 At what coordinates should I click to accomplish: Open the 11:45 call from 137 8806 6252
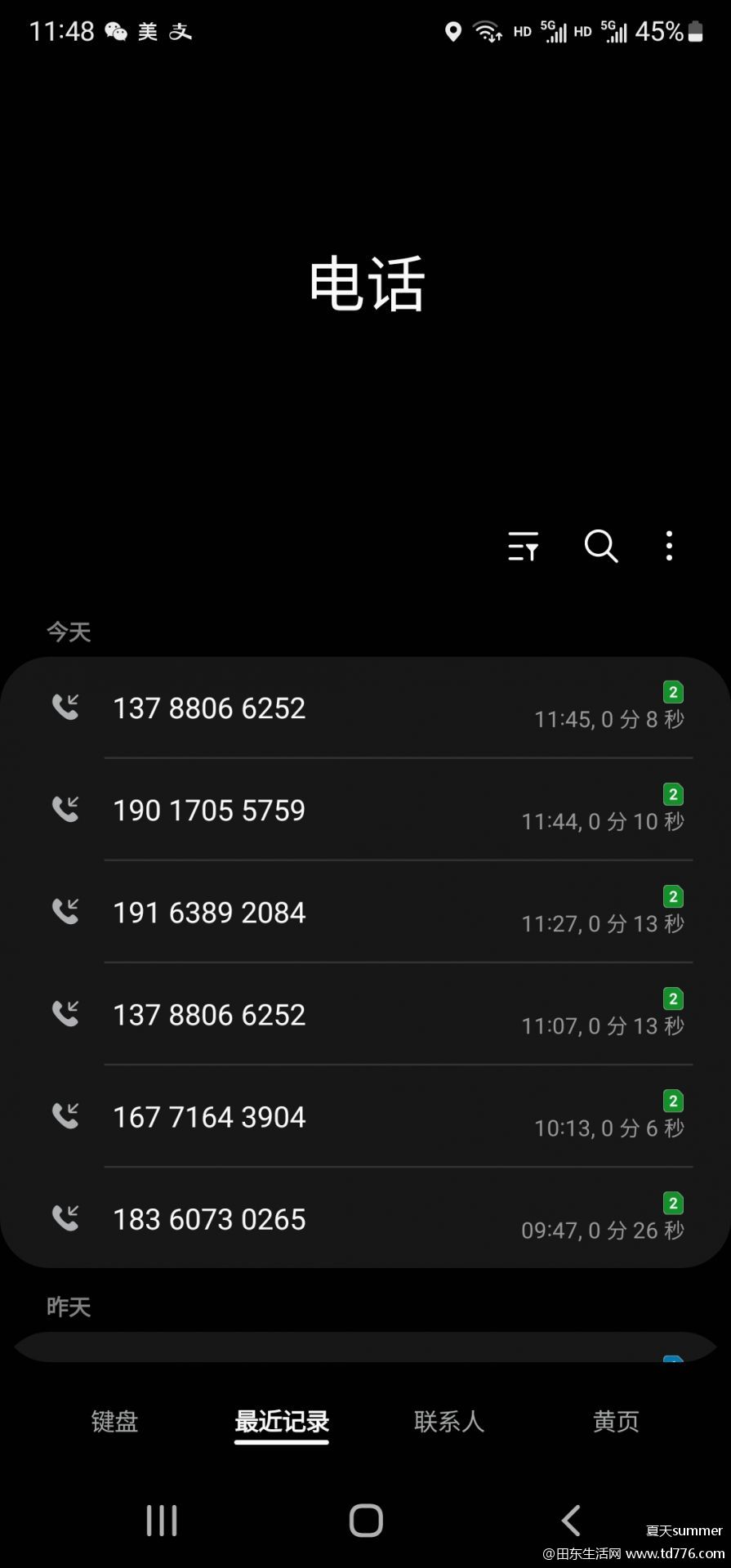(365, 708)
